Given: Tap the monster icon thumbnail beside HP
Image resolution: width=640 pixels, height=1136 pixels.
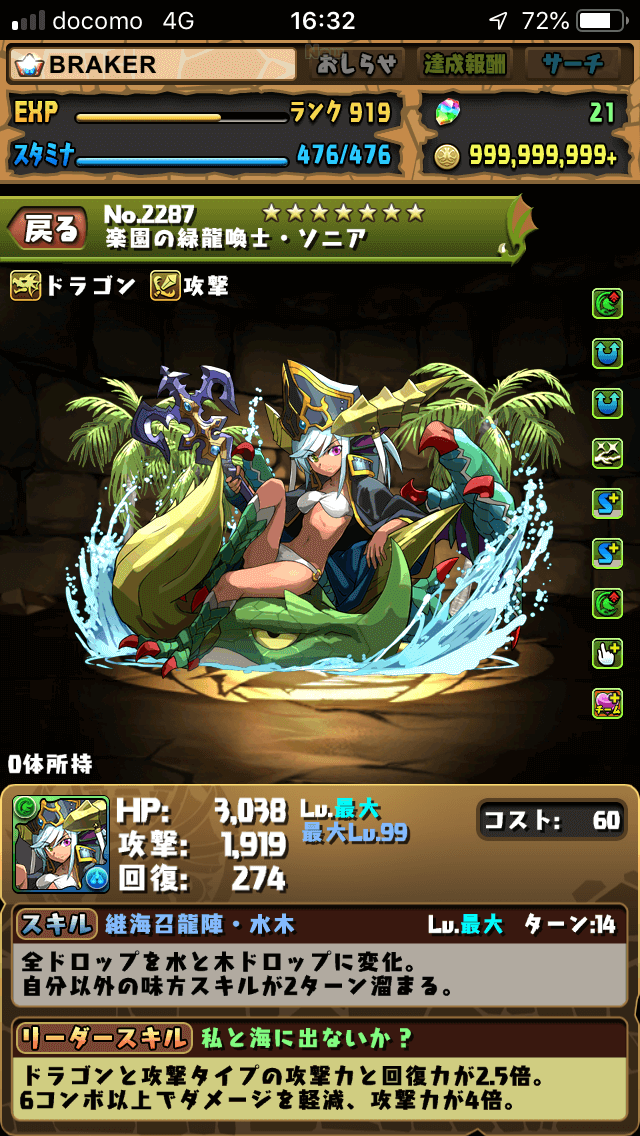Looking at the screenshot, I should tap(61, 844).
